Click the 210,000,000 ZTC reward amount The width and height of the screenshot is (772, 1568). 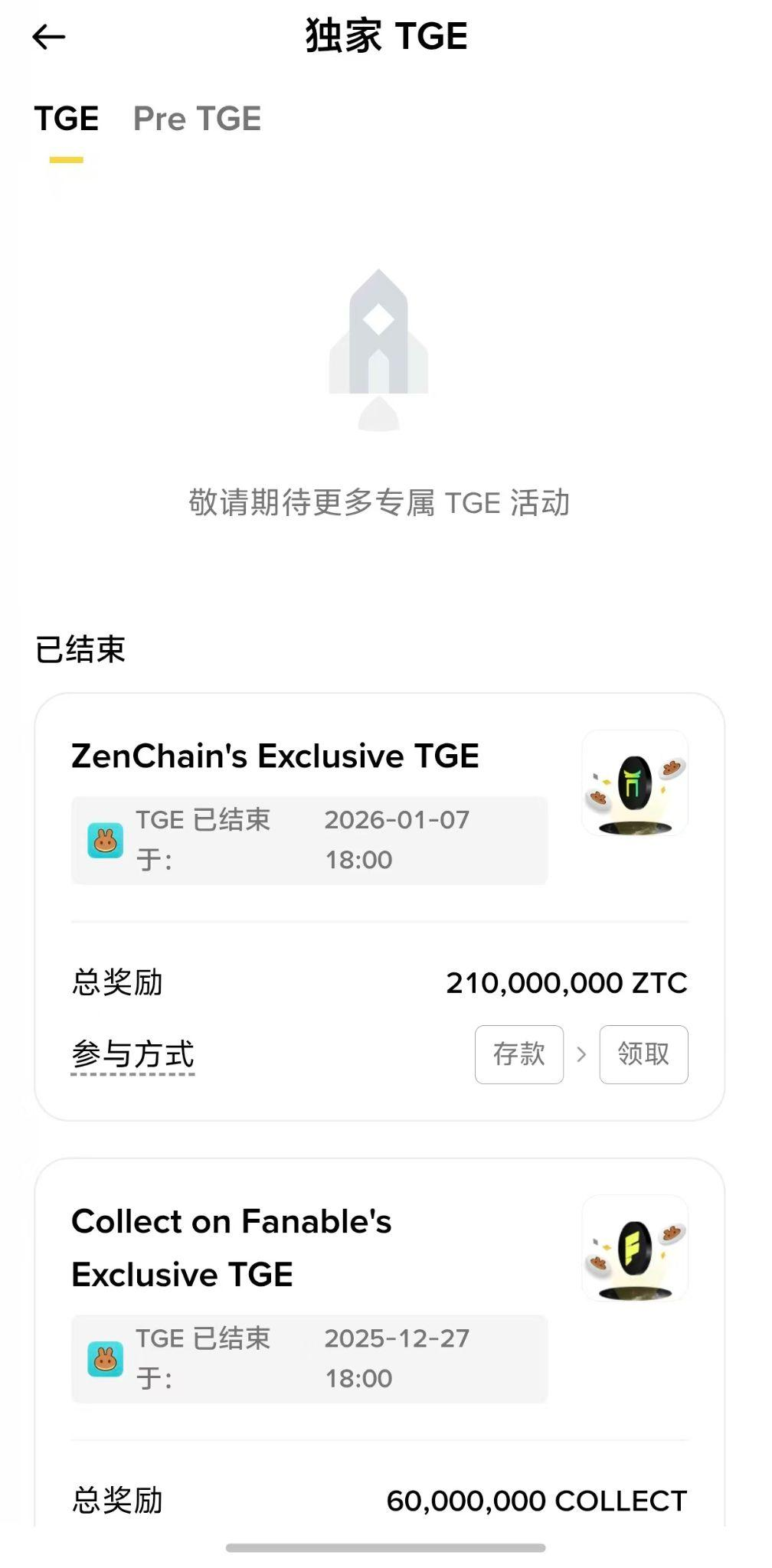pos(567,983)
